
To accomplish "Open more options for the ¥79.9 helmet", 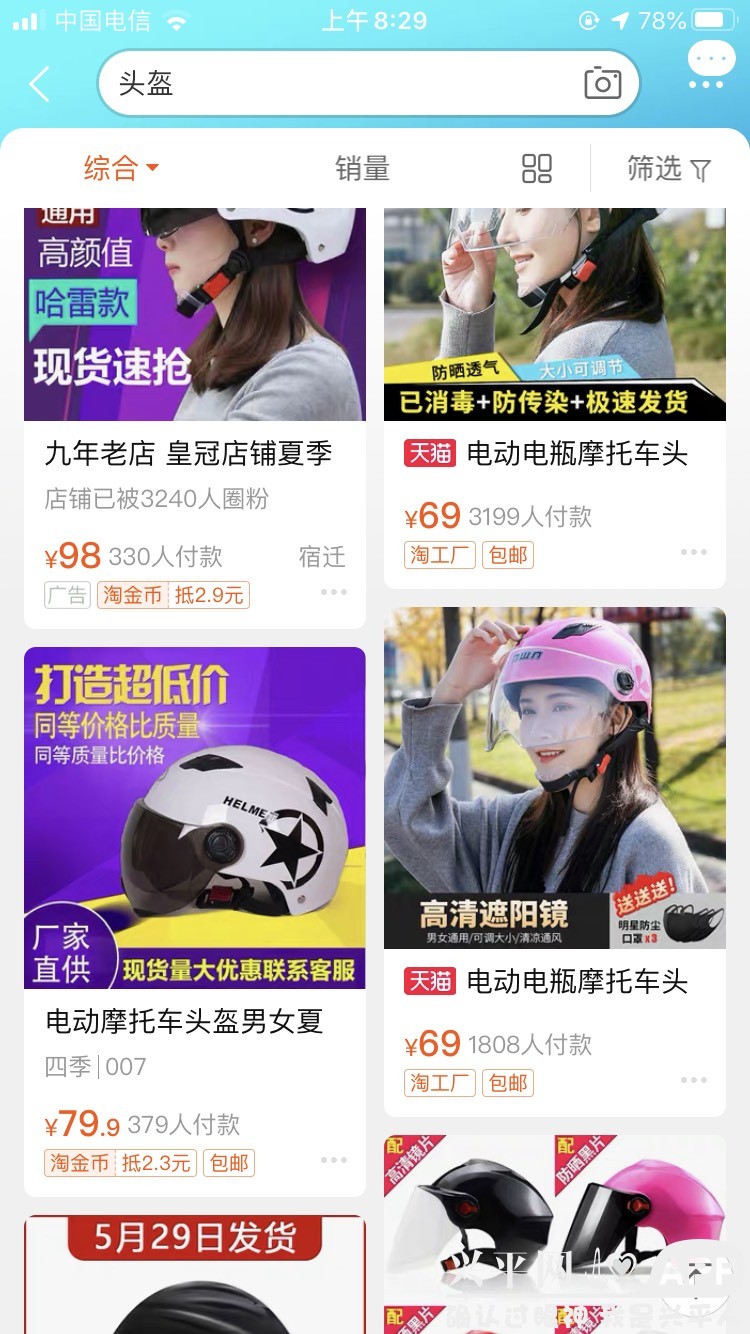I will coord(334,1160).
